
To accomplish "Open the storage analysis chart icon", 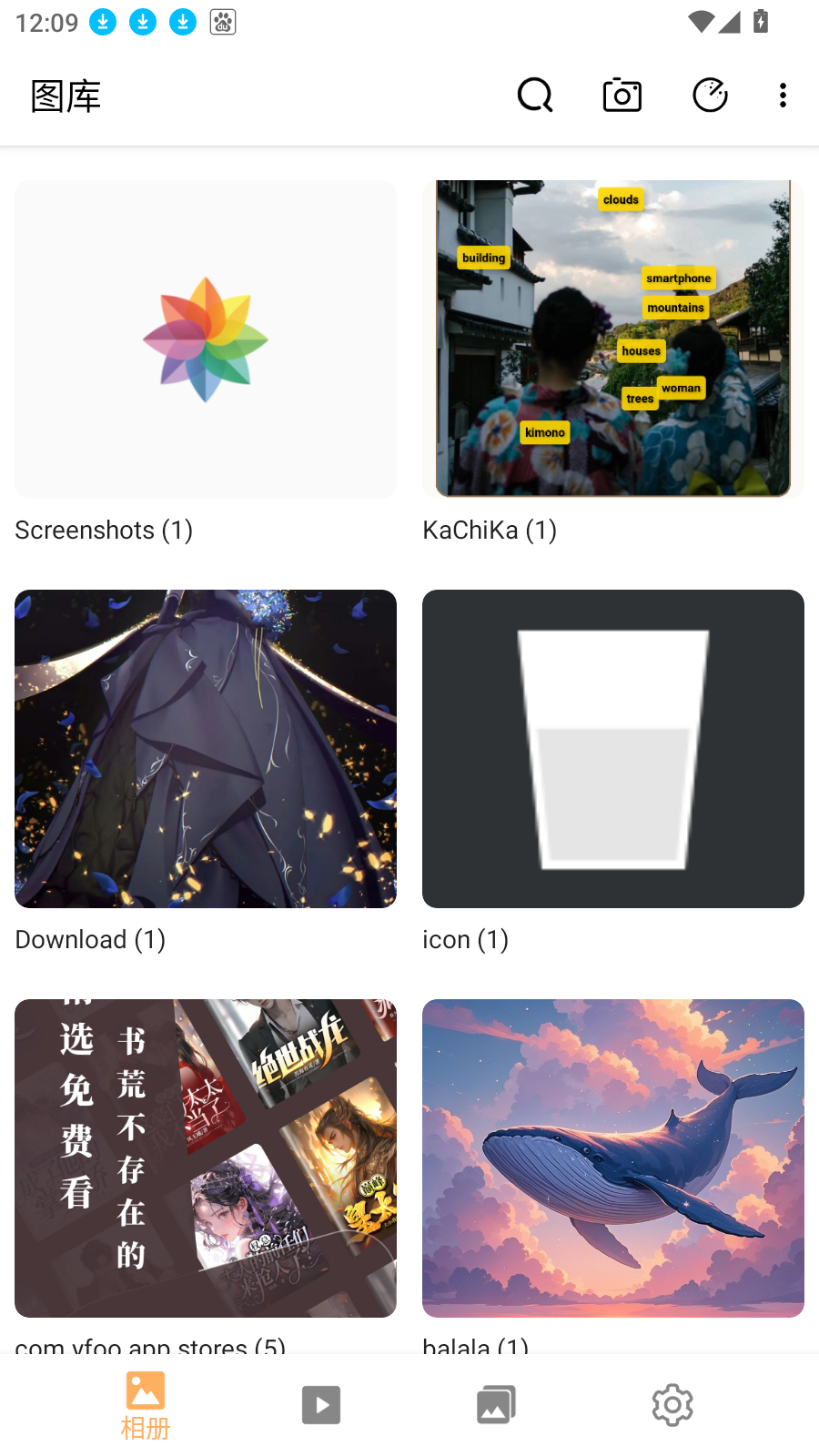I will pos(710,96).
